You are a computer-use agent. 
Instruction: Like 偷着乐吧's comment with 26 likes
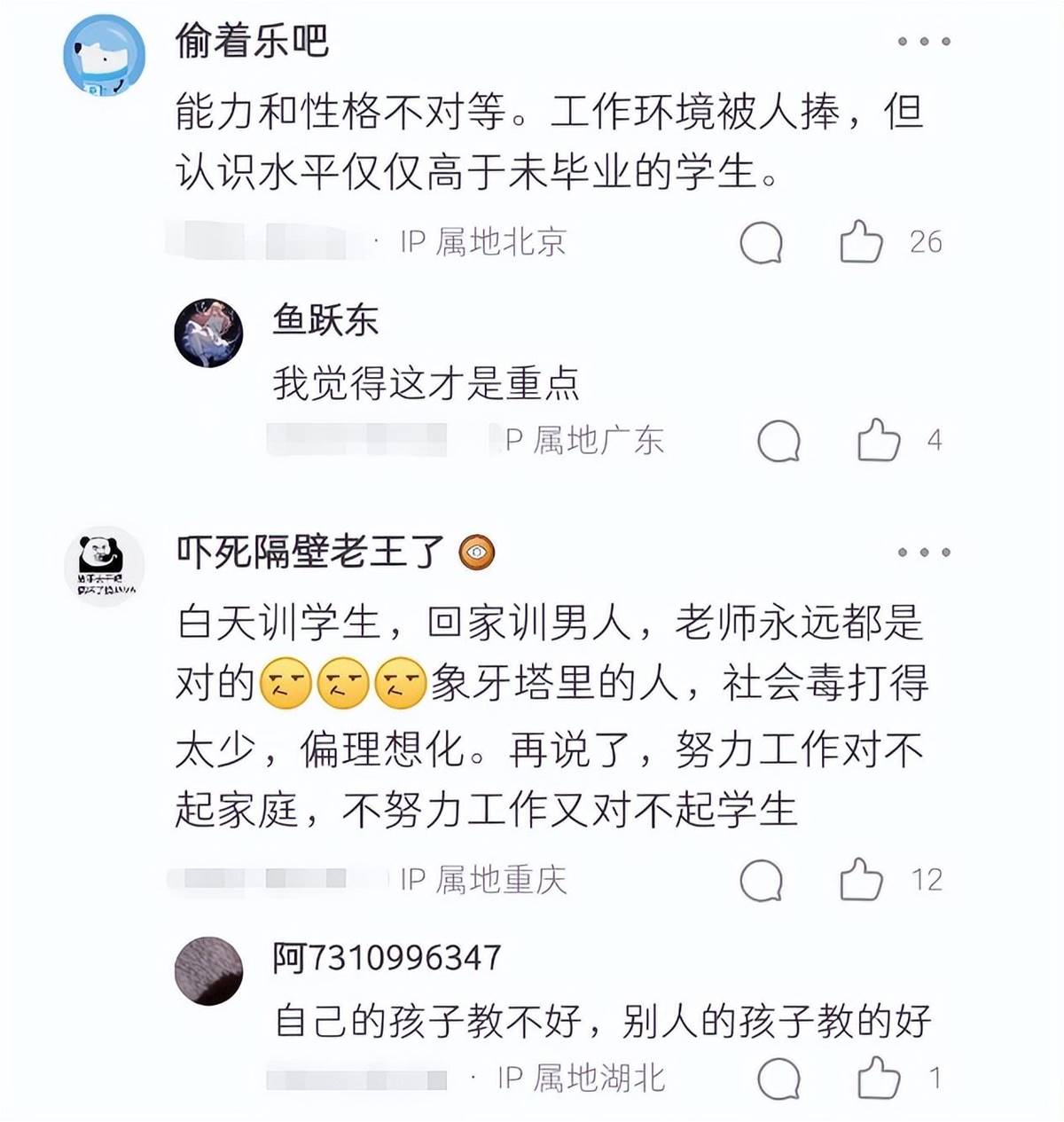pyautogui.click(x=860, y=242)
